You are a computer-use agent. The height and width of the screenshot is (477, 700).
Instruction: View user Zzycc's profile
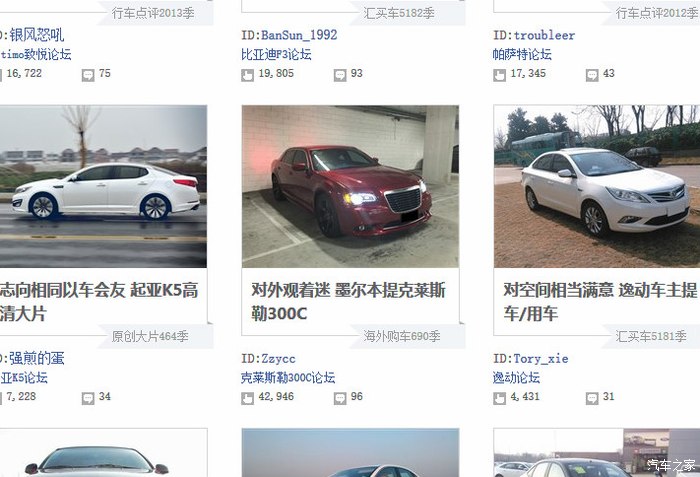point(278,359)
